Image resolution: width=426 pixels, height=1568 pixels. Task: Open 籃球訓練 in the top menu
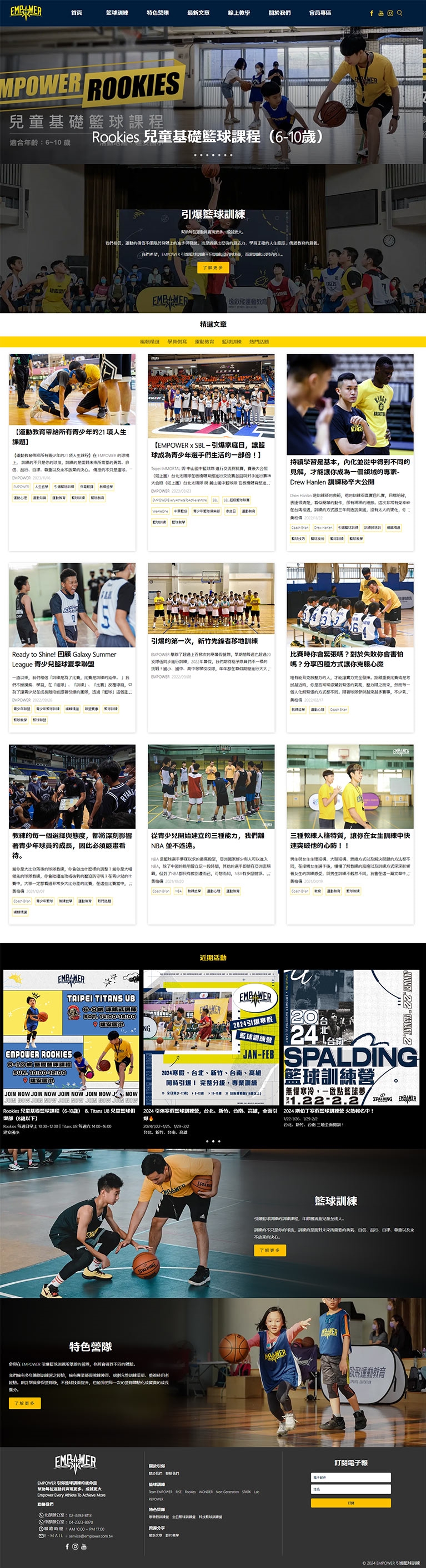(117, 13)
